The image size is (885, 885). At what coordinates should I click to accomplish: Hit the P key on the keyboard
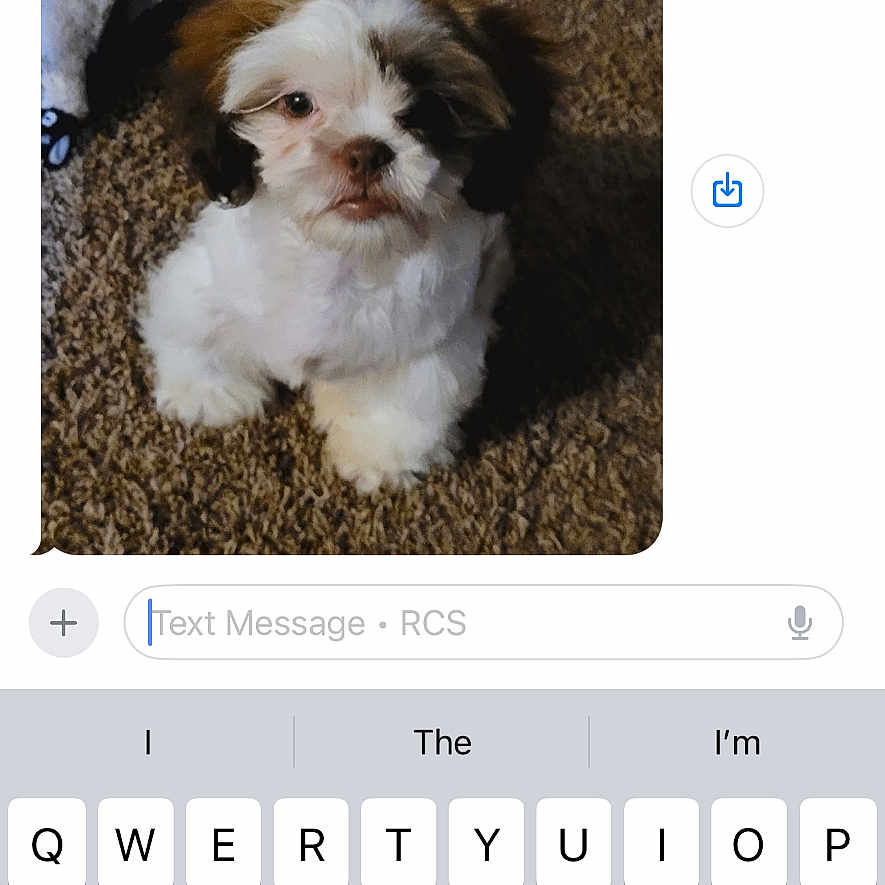click(x=837, y=845)
